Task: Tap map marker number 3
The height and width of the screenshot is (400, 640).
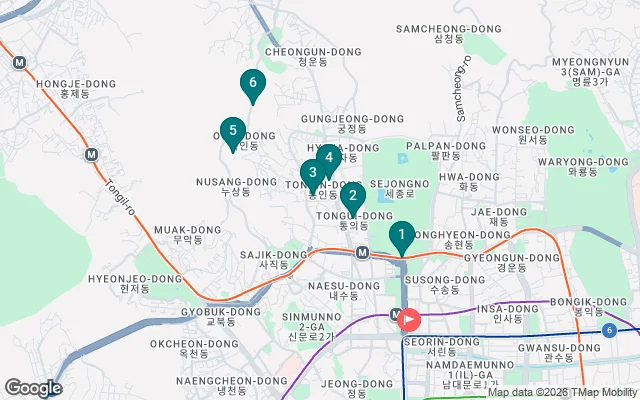Action: coord(313,173)
